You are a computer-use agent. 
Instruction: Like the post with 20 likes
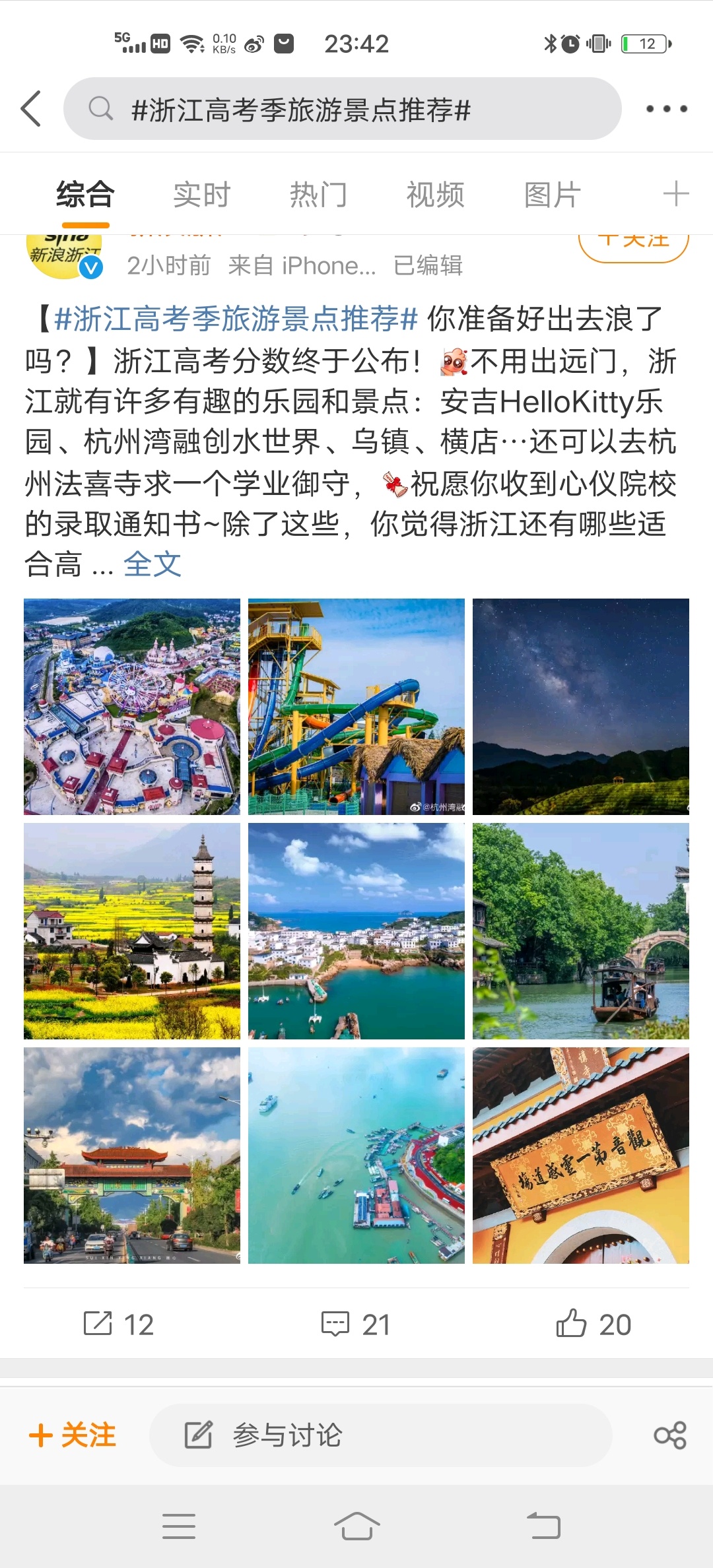point(594,1324)
